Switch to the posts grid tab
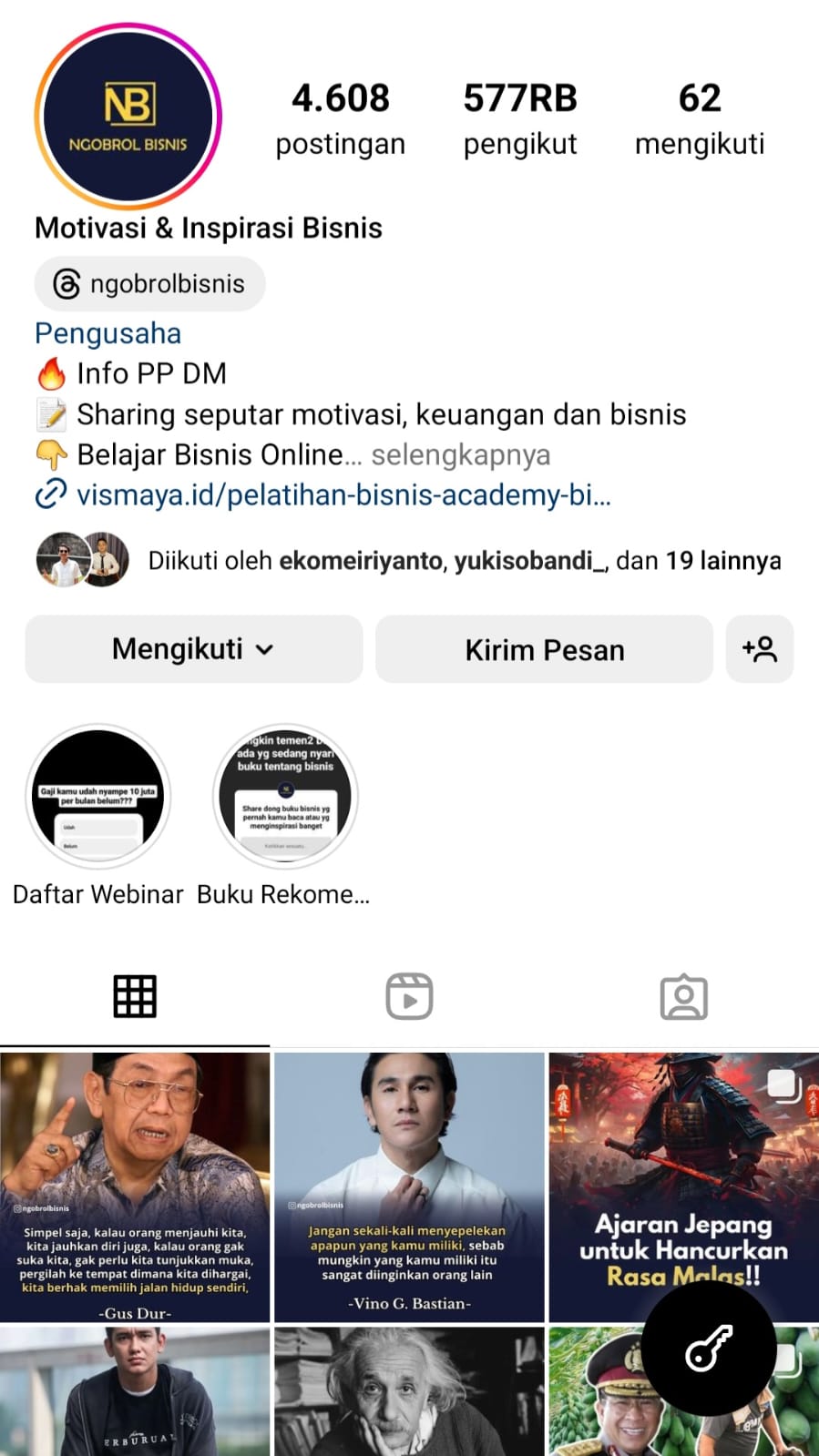The height and width of the screenshot is (1456, 819). [x=135, y=996]
